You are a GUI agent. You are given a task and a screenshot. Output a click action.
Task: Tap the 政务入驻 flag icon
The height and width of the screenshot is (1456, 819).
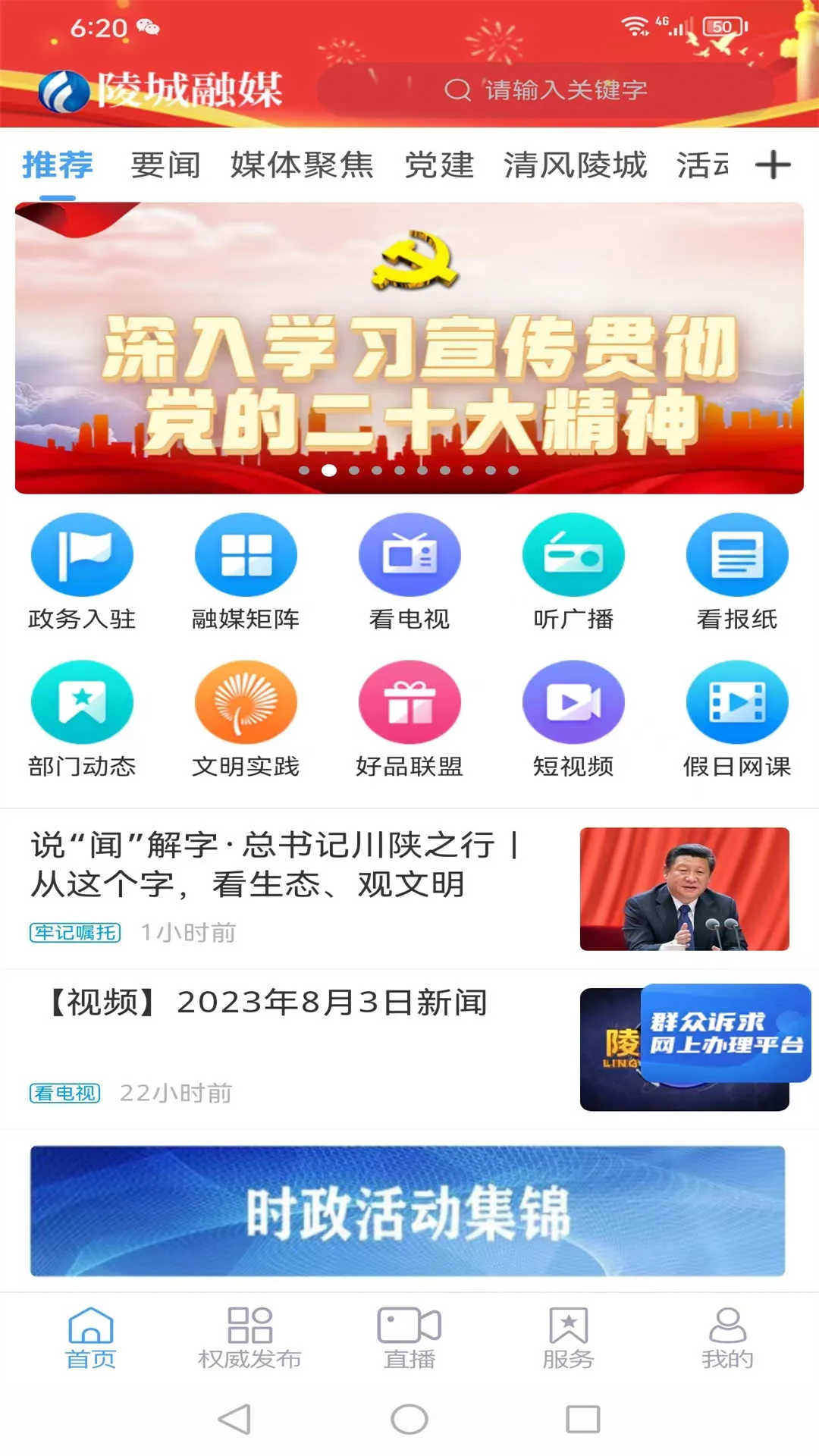83,554
